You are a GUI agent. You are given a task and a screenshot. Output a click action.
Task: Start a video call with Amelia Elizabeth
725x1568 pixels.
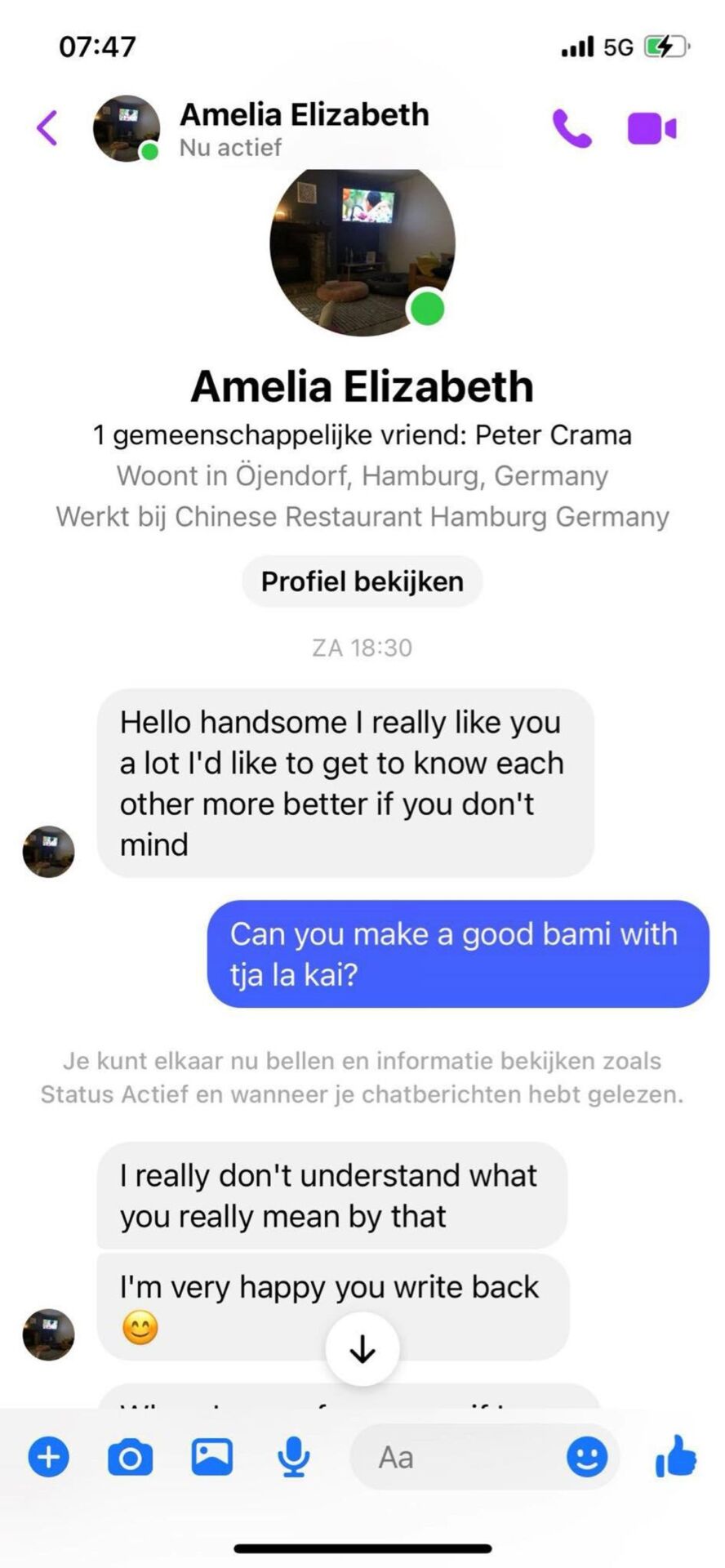pyautogui.click(x=651, y=128)
